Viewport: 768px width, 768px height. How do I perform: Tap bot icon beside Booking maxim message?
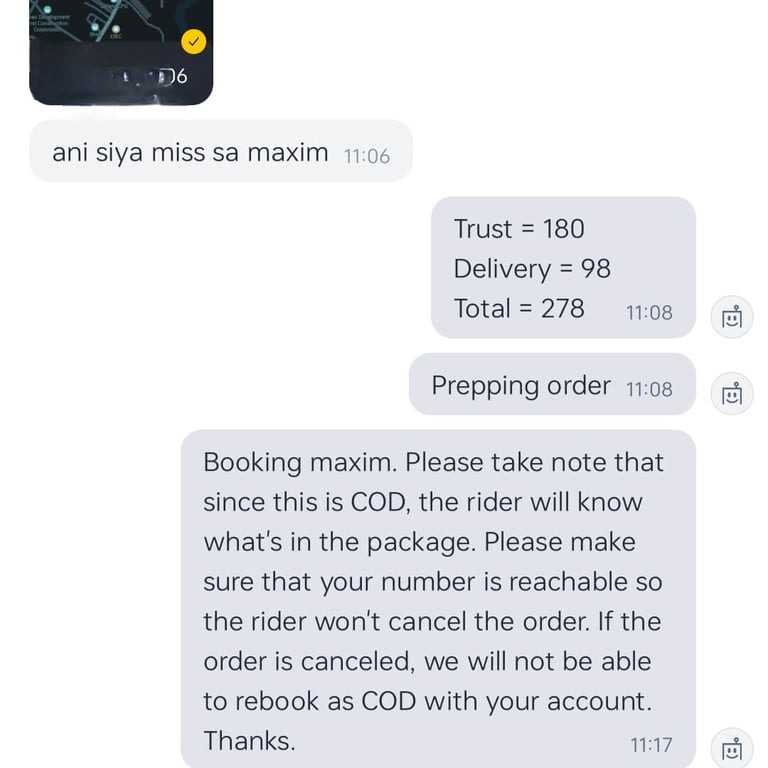click(732, 748)
